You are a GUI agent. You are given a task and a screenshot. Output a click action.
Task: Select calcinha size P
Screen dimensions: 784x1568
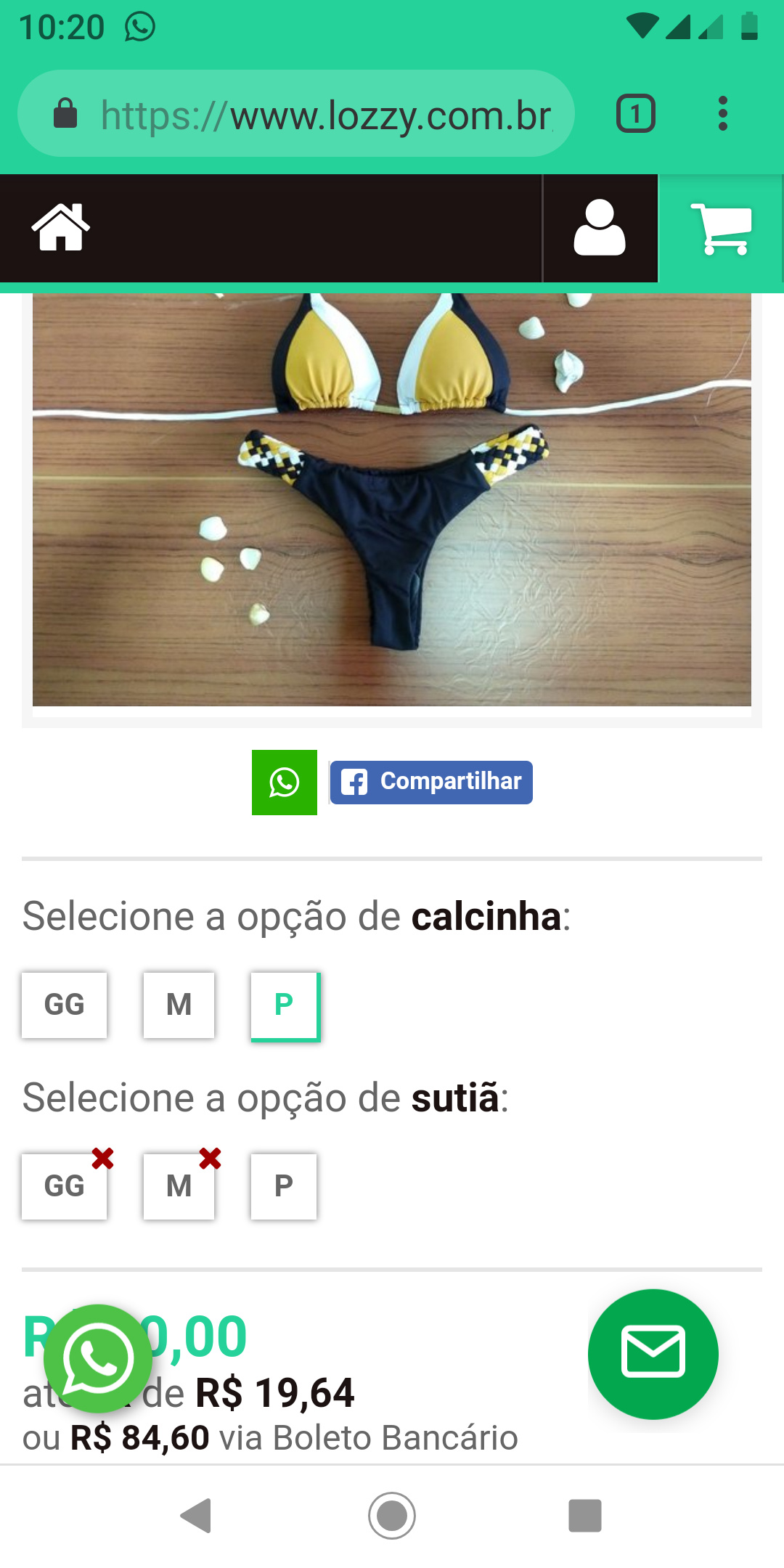point(285,1005)
